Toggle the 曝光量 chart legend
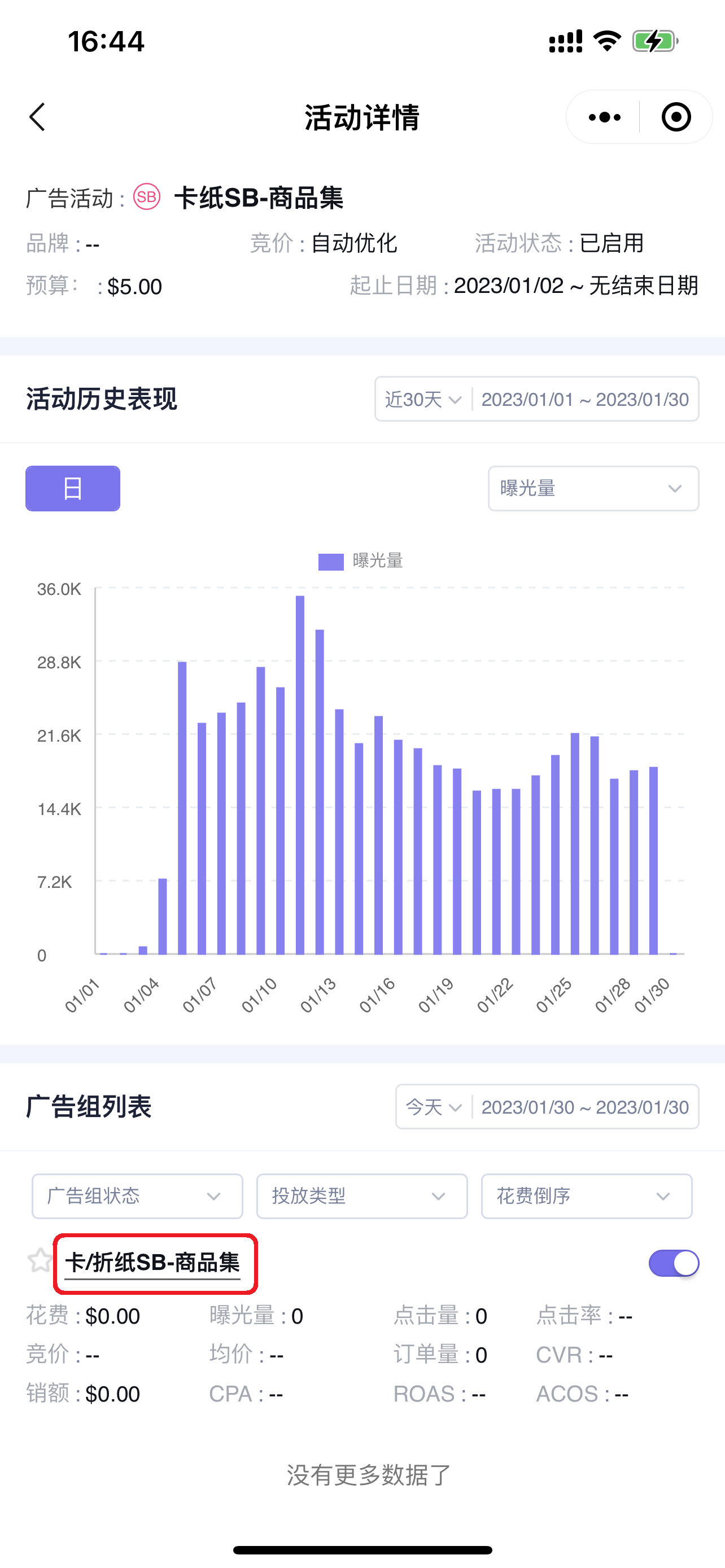This screenshot has width=725, height=1568. coord(361,560)
